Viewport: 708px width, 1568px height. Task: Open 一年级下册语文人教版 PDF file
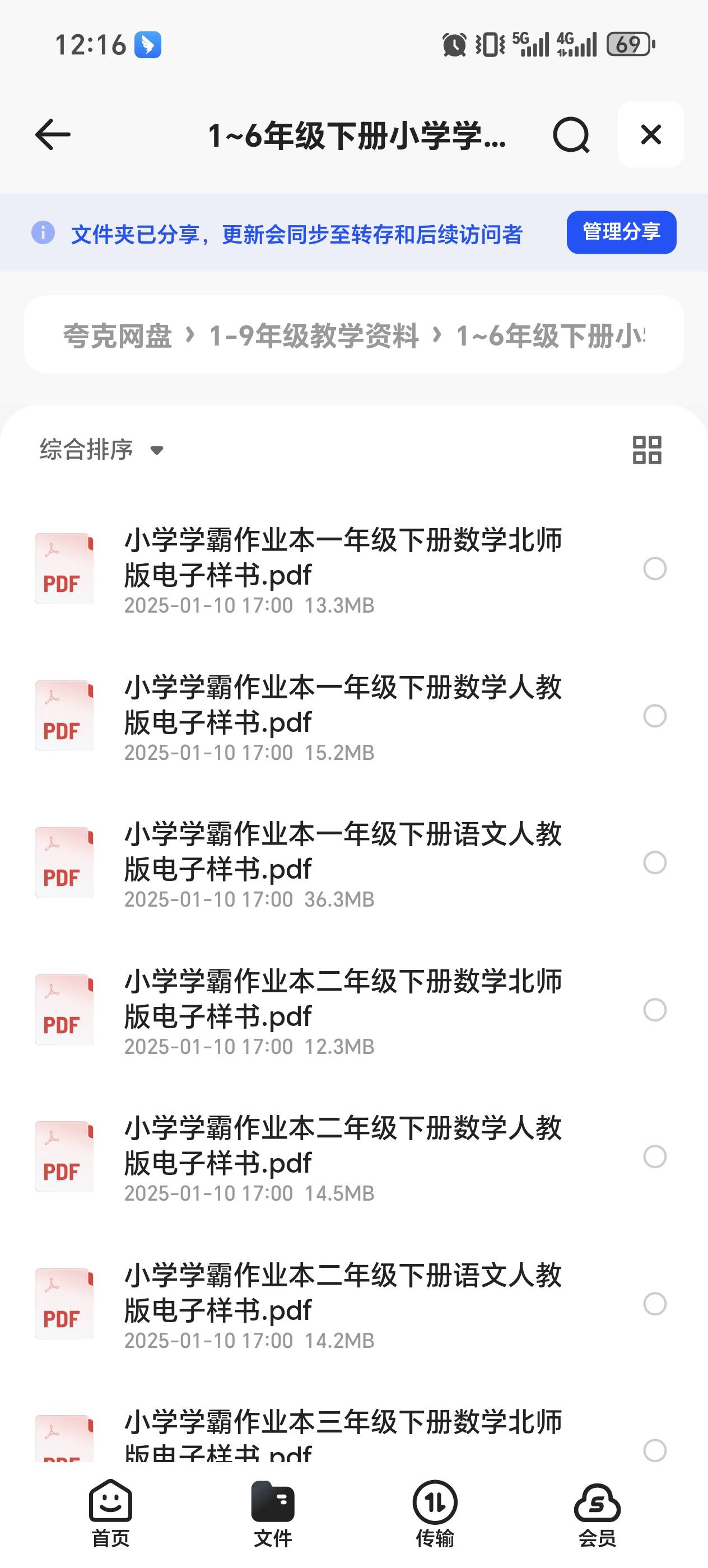[343, 863]
